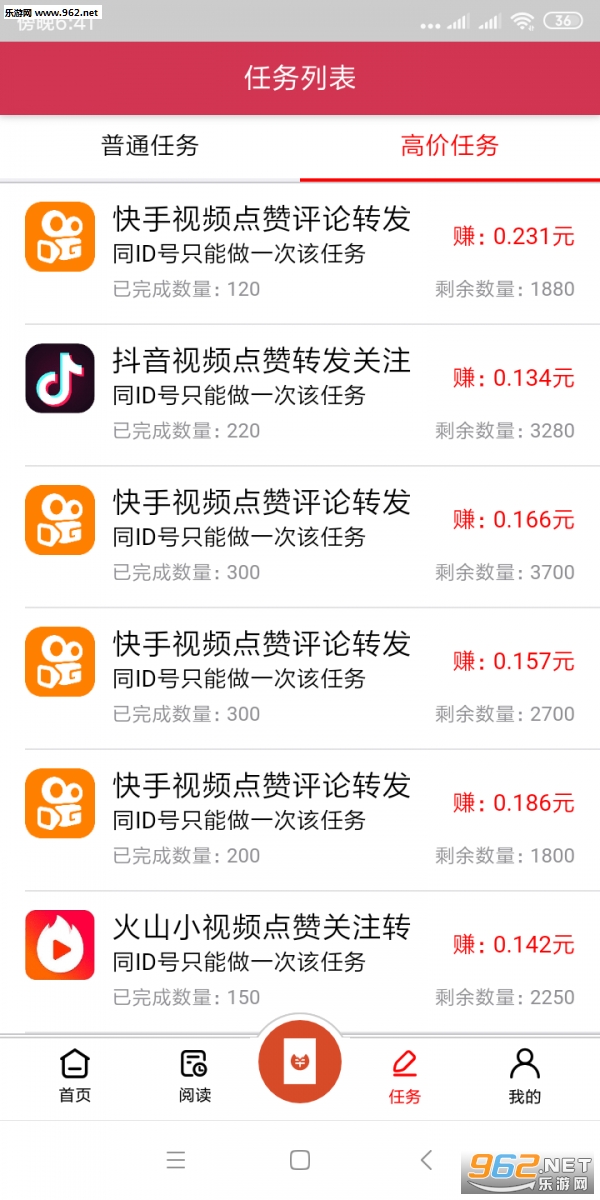The width and height of the screenshot is (600, 1200).
Task: Open the 我的 profile tab
Action: pyautogui.click(x=524, y=1076)
